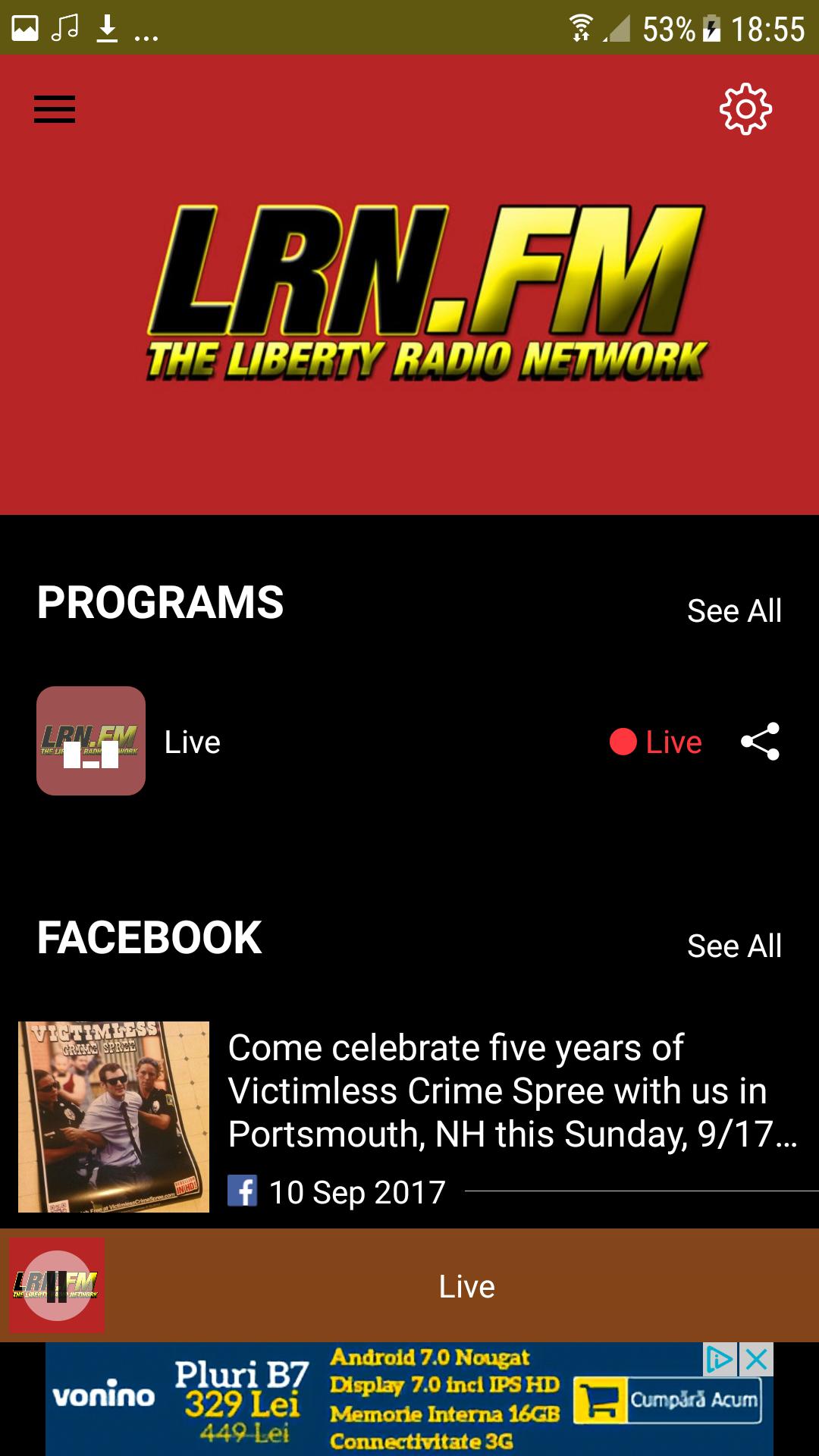The width and height of the screenshot is (819, 1456).
Task: Expand the PROGRAMS section with See All
Action: pyautogui.click(x=734, y=609)
